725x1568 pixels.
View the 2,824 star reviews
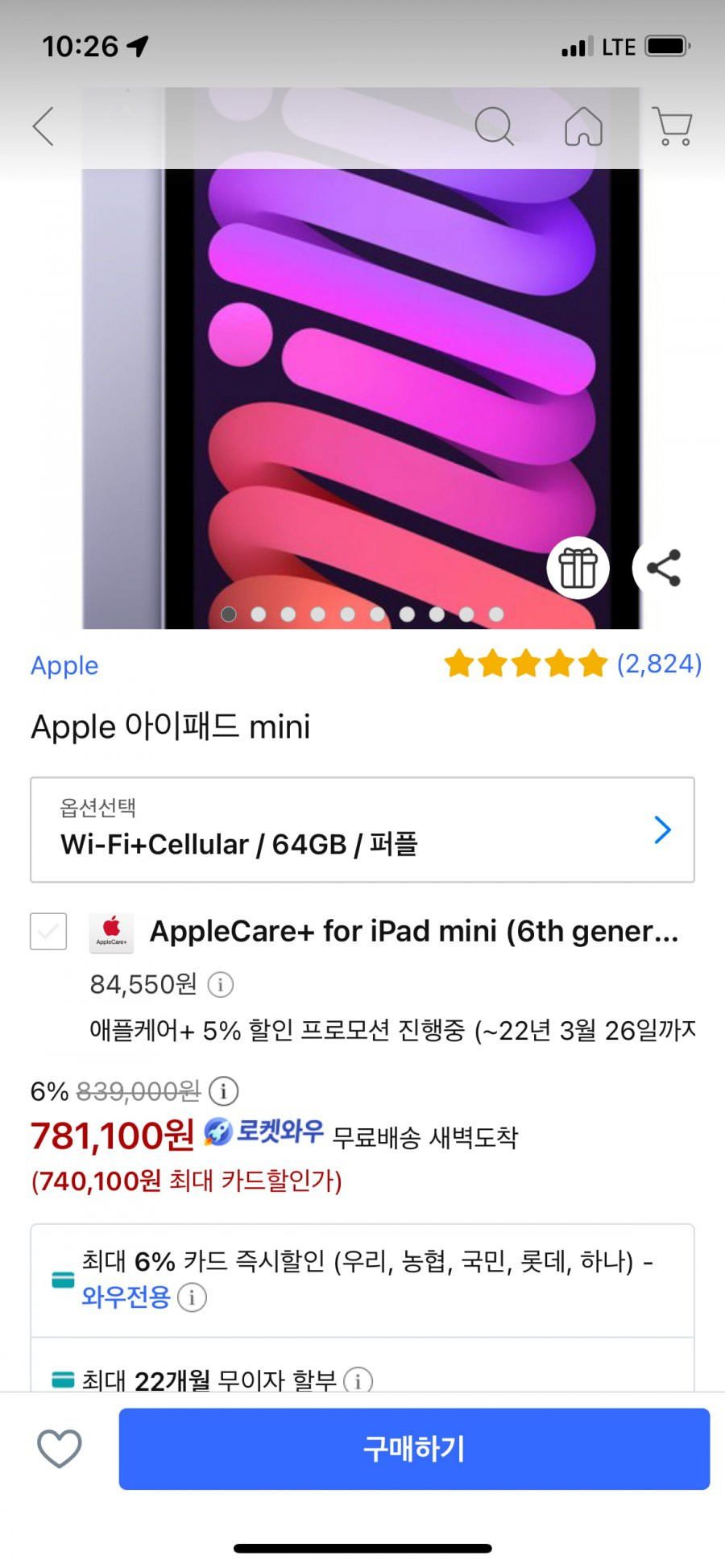(573, 664)
